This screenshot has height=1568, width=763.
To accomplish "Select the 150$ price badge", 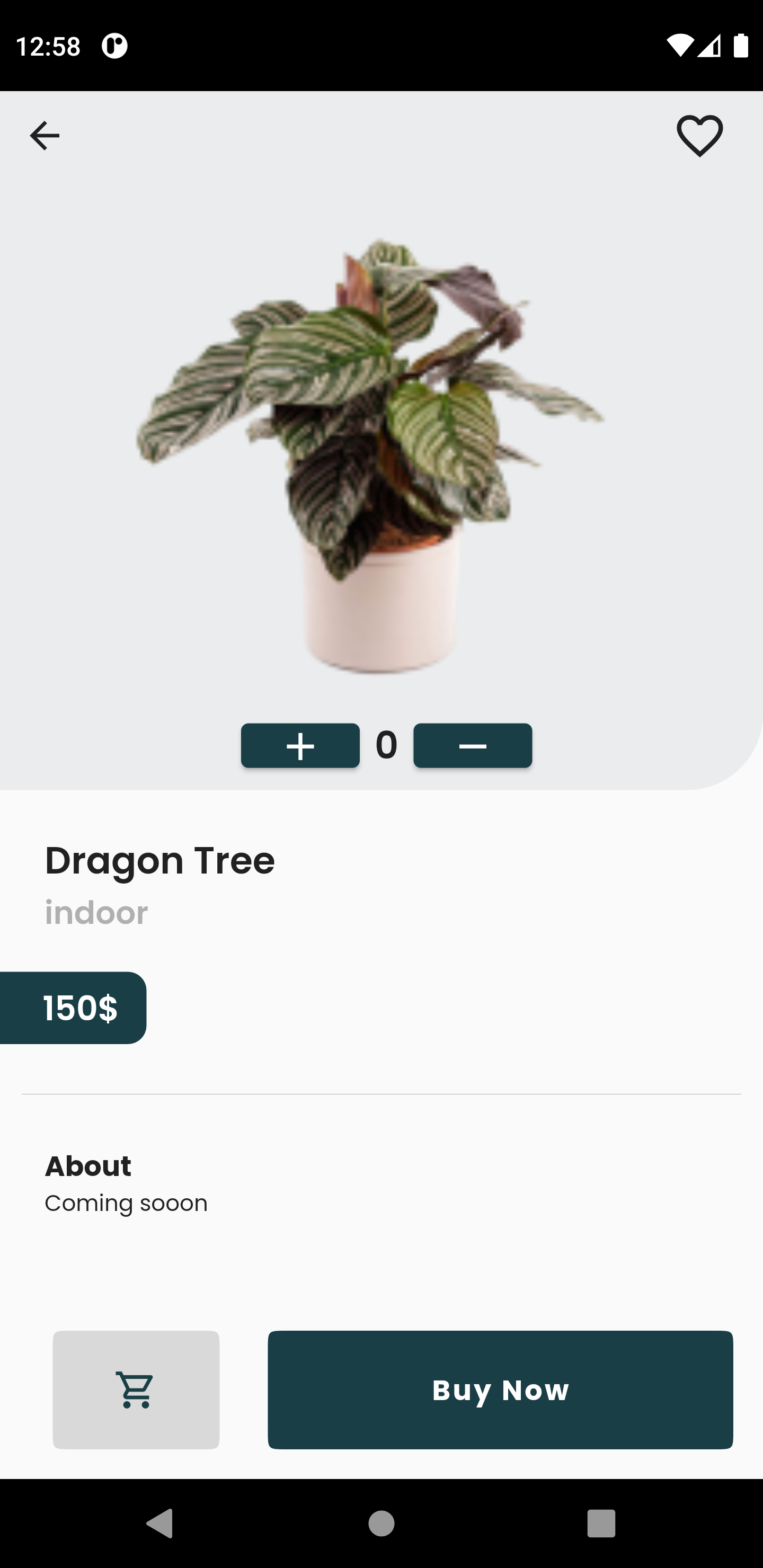I will pyautogui.click(x=73, y=1008).
